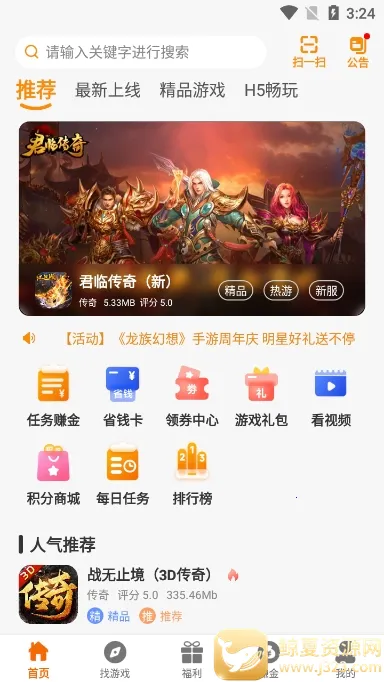The height and width of the screenshot is (682, 384).
Task: Open 任务赚金
Action: [53, 397]
